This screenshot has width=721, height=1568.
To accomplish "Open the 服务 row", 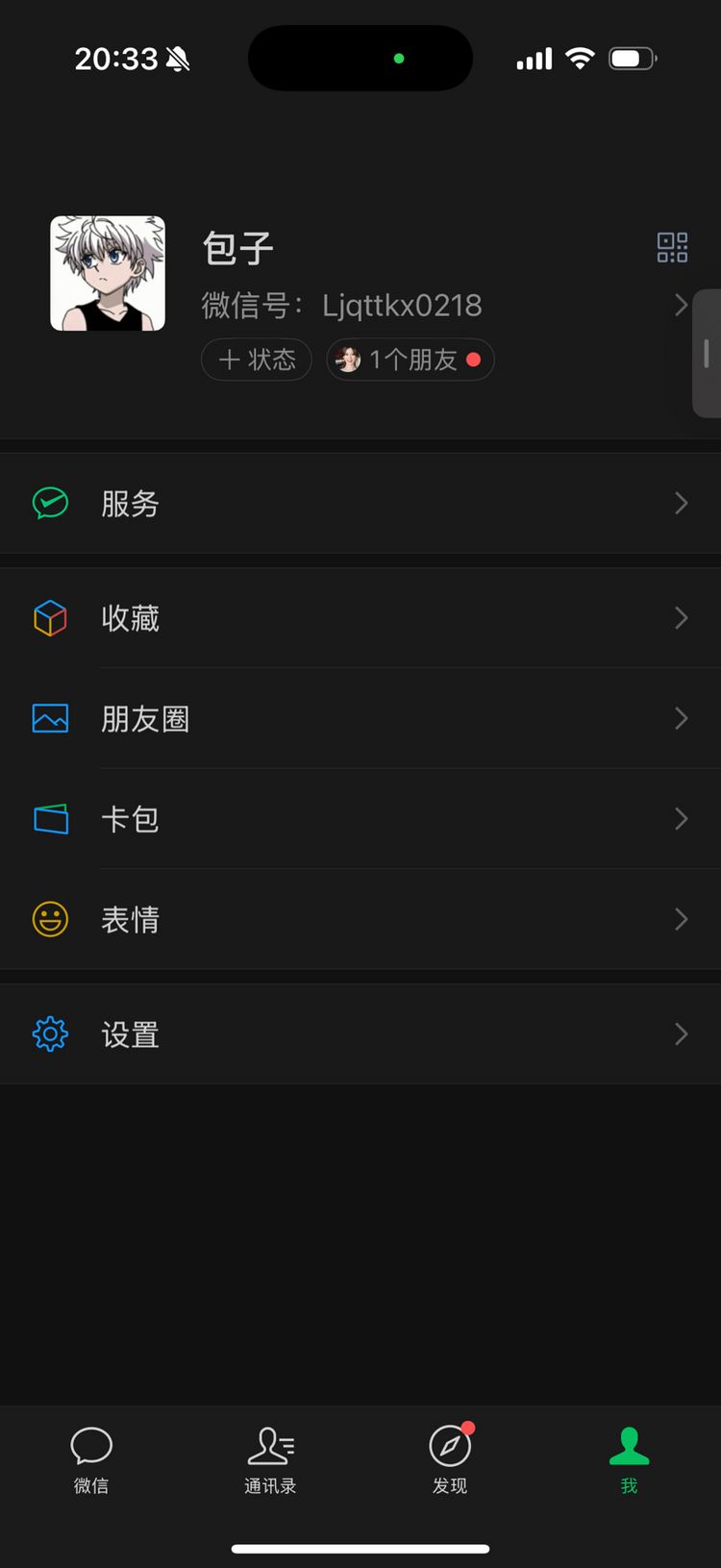I will (x=360, y=503).
